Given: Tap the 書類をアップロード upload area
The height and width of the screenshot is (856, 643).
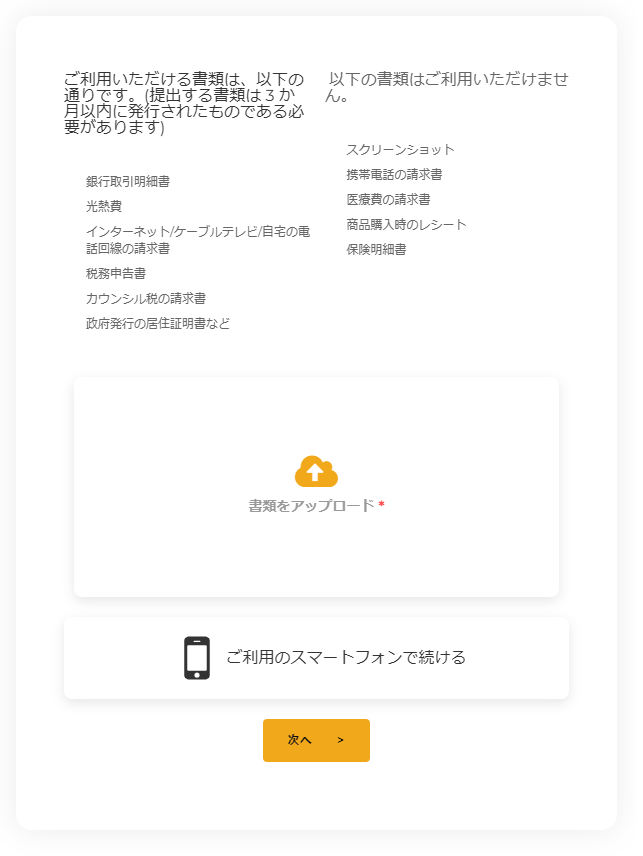Looking at the screenshot, I should click(316, 486).
